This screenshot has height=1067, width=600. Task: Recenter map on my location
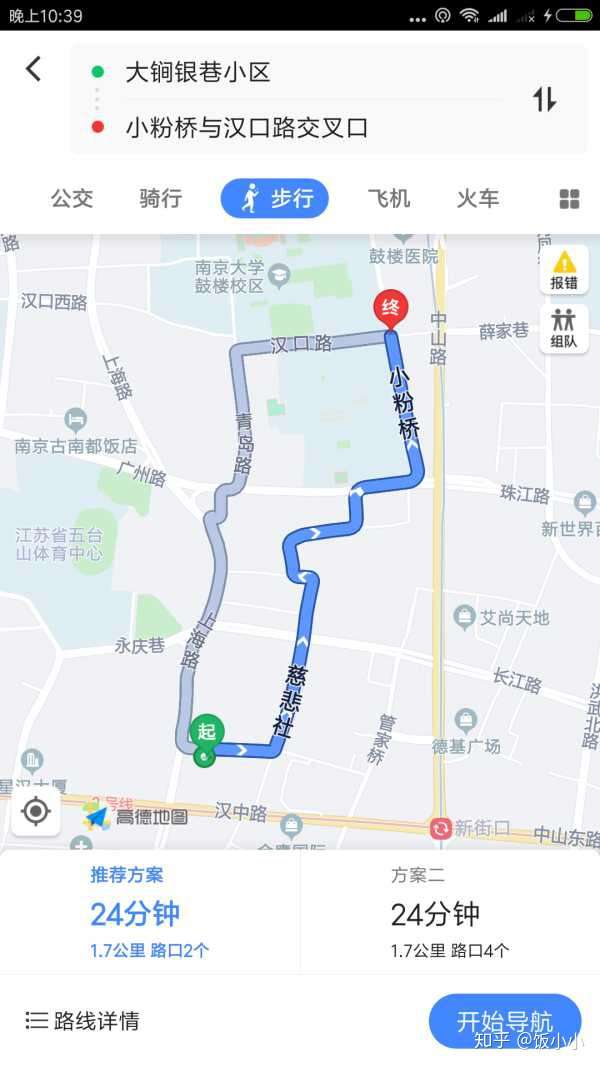(x=35, y=811)
